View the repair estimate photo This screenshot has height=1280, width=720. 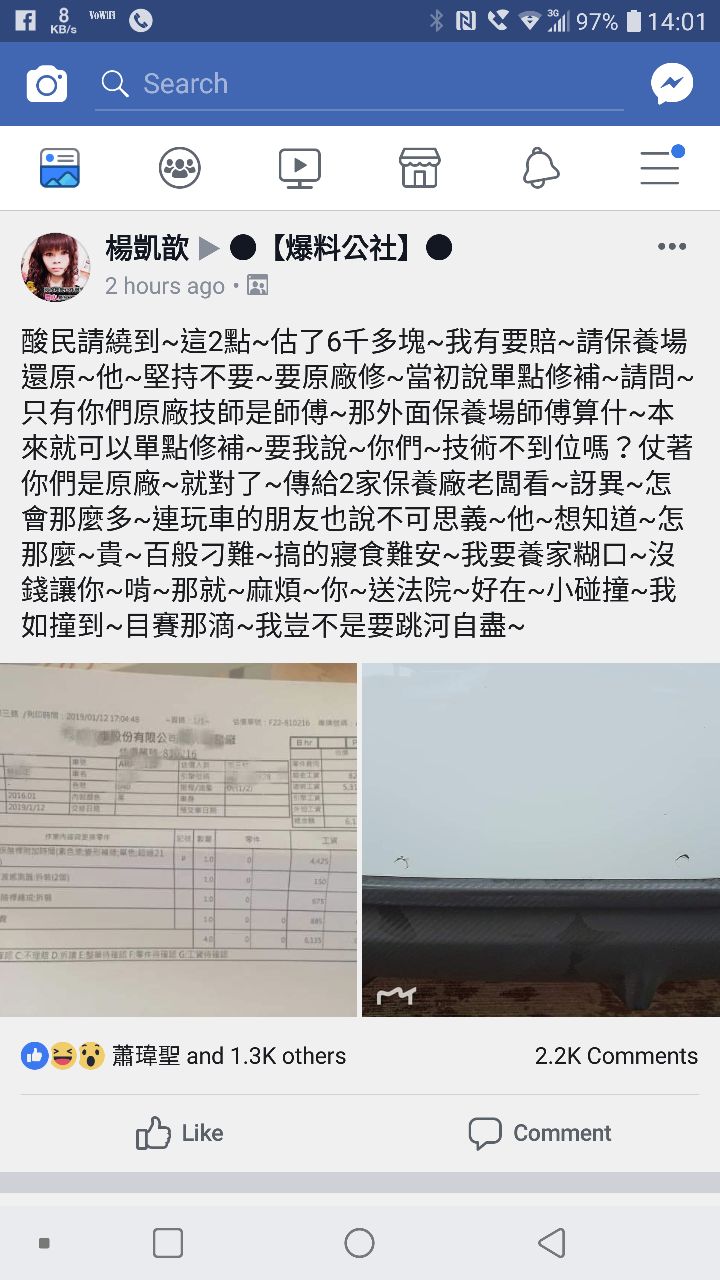pos(178,839)
